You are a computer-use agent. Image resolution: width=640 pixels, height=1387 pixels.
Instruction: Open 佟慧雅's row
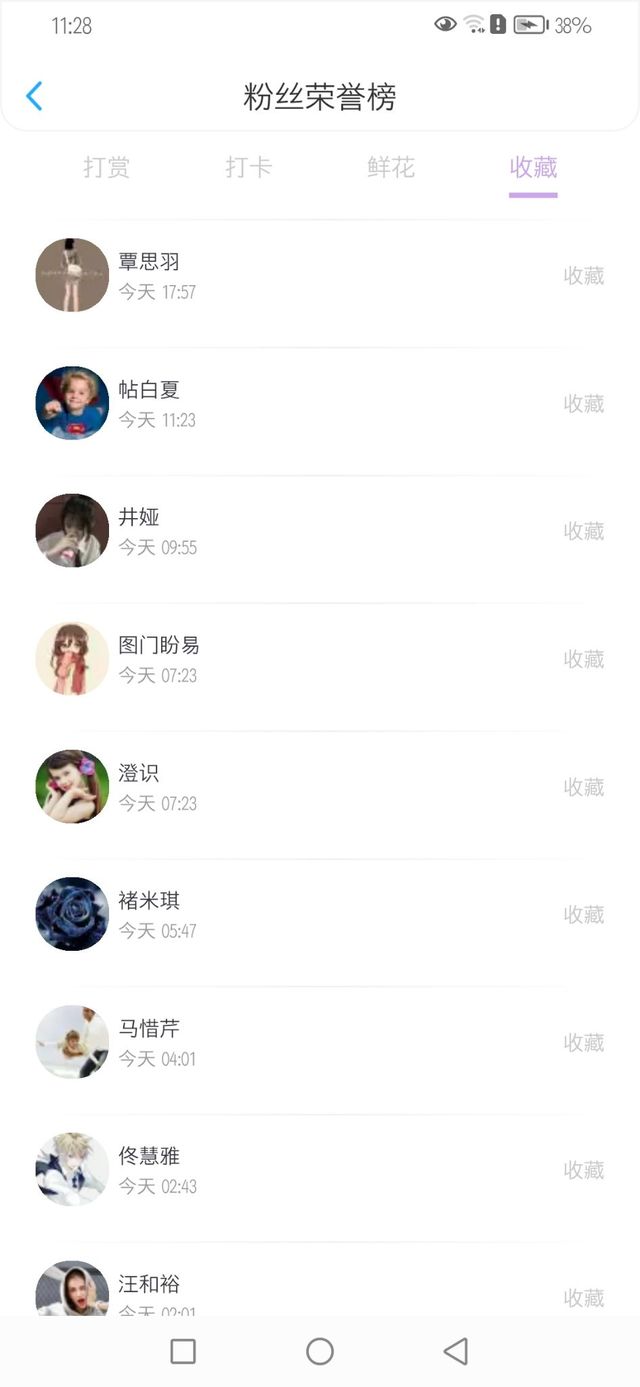pos(320,1170)
